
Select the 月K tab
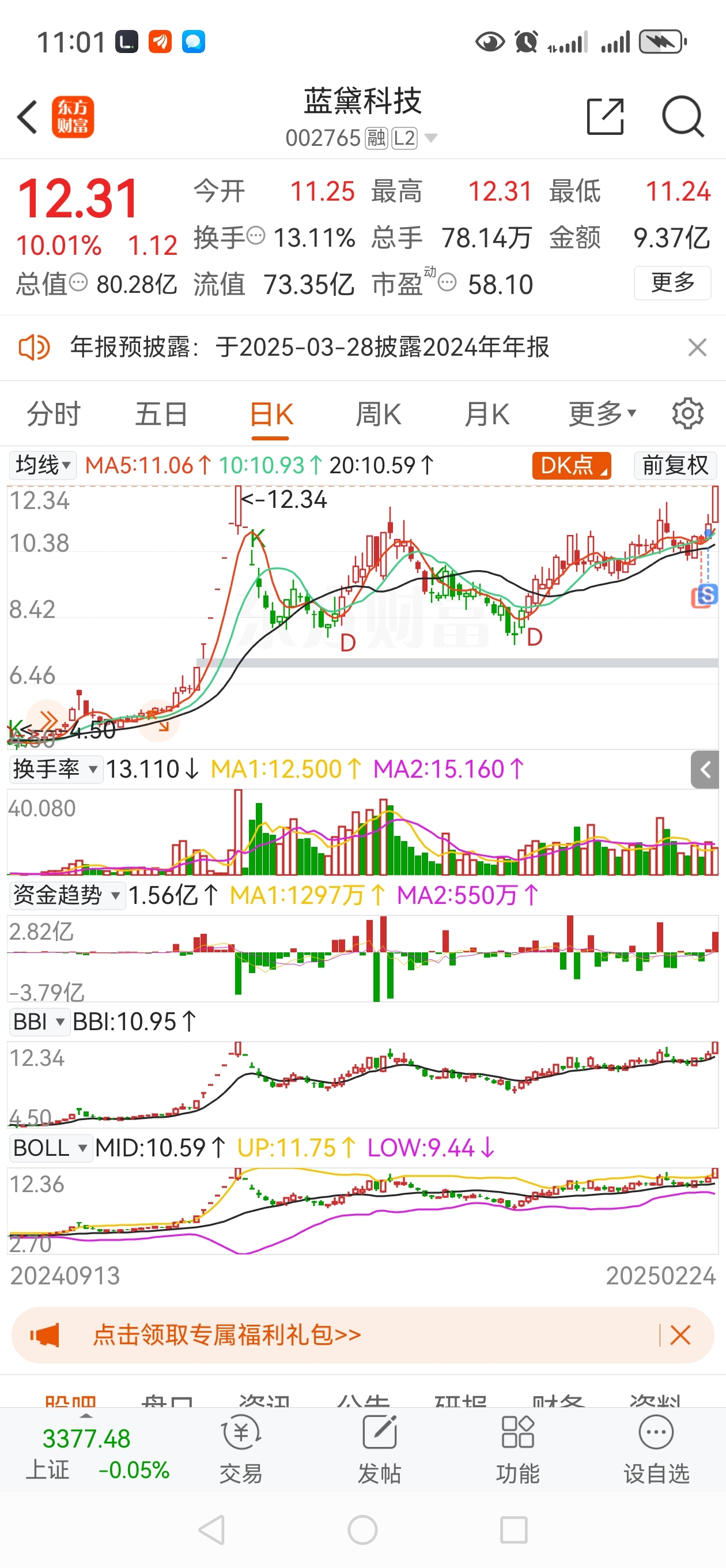tap(486, 414)
